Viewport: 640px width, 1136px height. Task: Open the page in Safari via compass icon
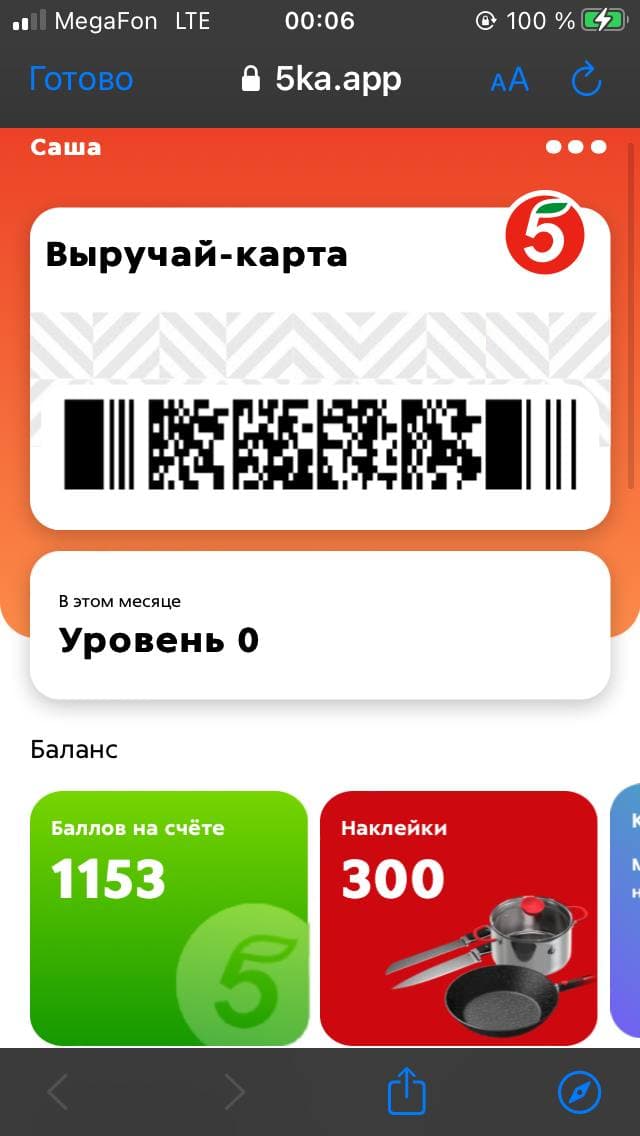click(x=579, y=1092)
